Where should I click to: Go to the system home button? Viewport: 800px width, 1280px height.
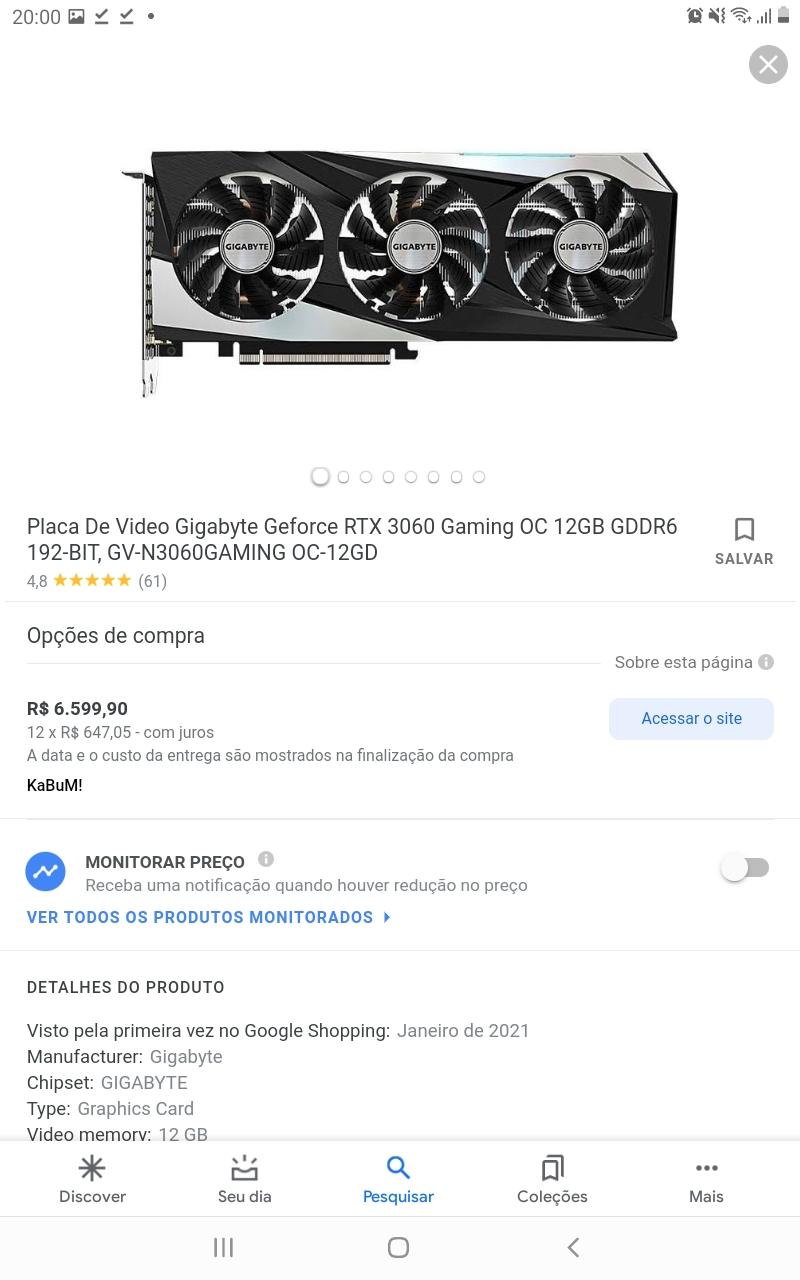[x=398, y=1247]
